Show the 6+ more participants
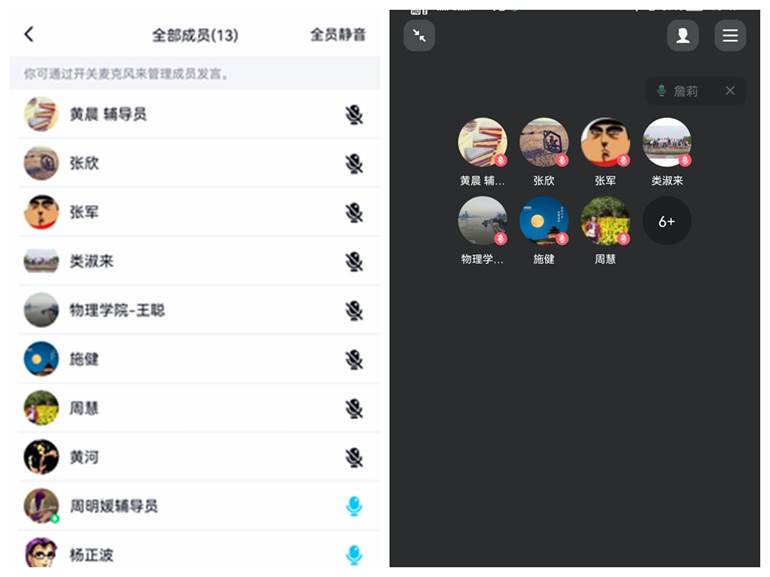770x577 pixels. [666, 221]
